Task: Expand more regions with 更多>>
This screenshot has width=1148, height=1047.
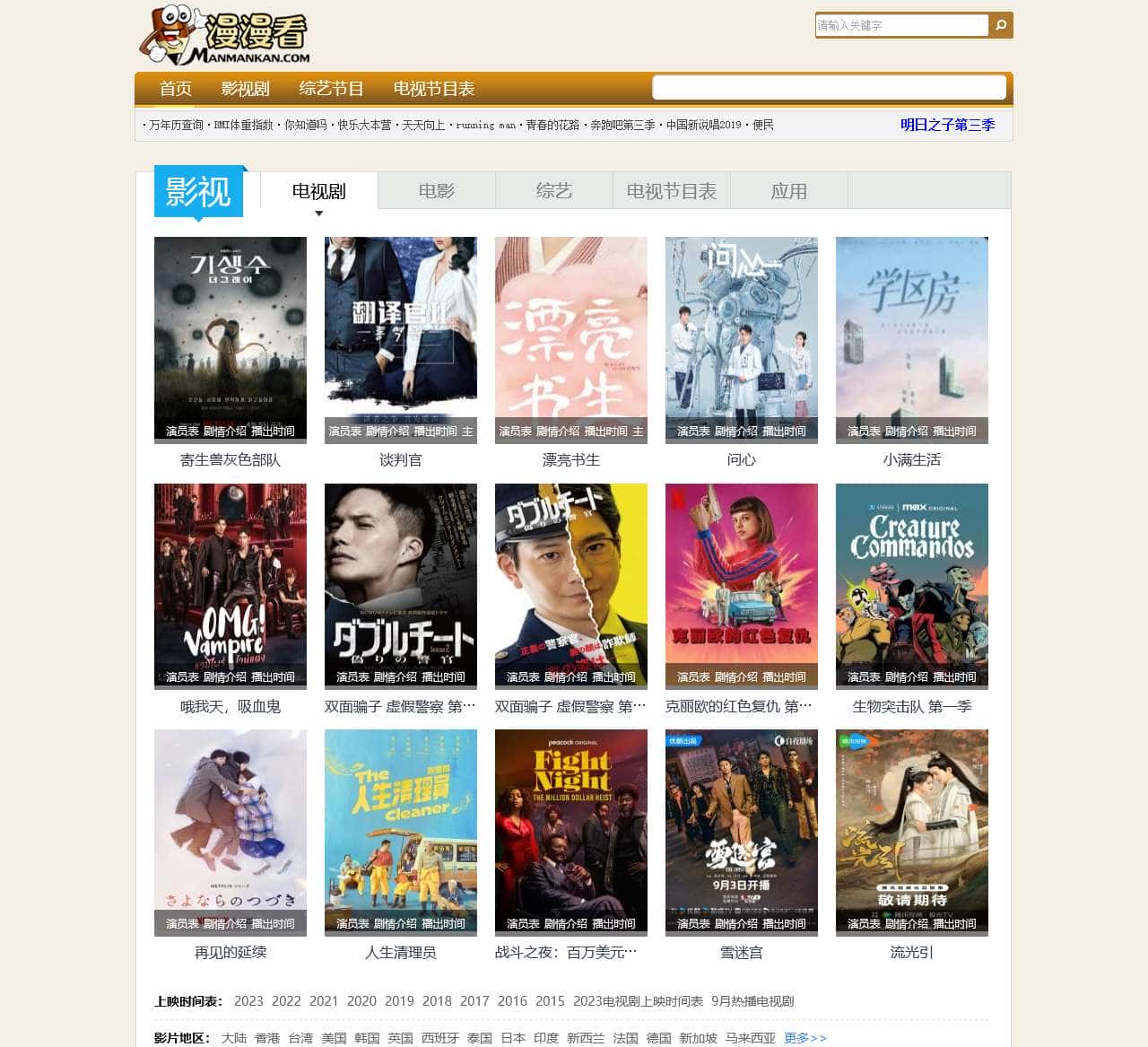Action: click(x=805, y=1038)
